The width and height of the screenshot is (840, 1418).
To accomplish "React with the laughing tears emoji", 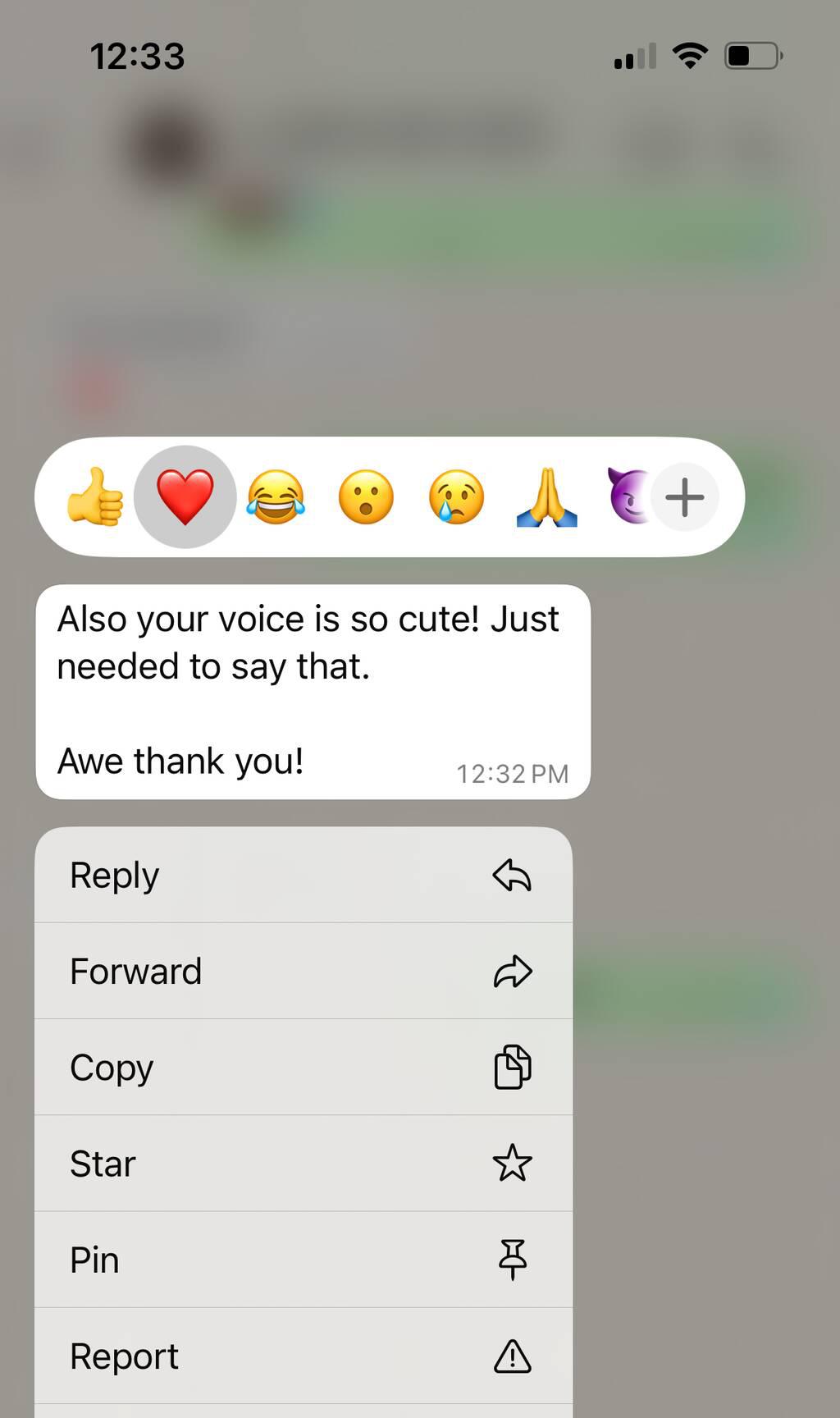I will pos(276,496).
